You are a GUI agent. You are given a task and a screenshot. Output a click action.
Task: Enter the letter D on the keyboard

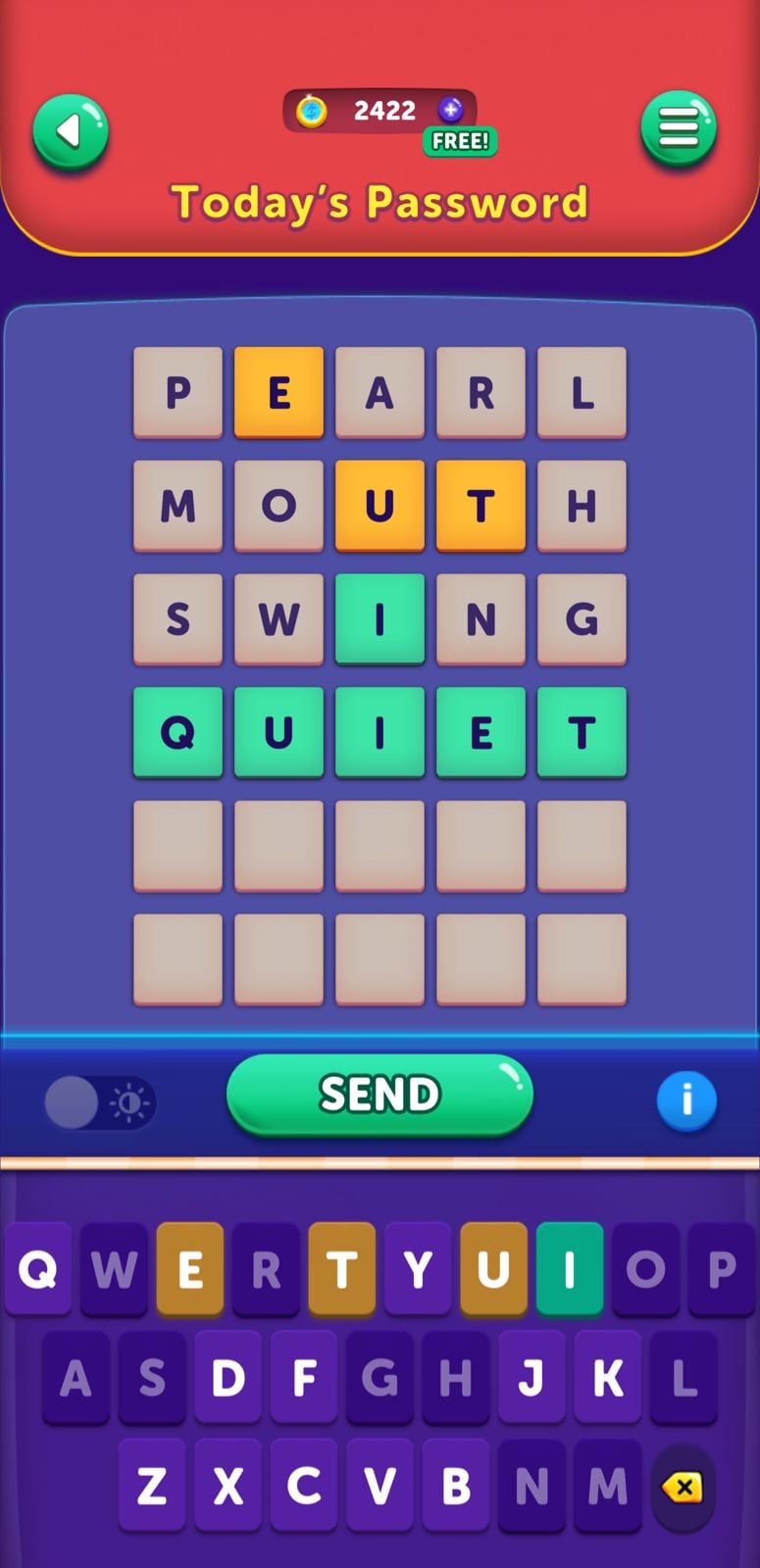coord(228,1378)
